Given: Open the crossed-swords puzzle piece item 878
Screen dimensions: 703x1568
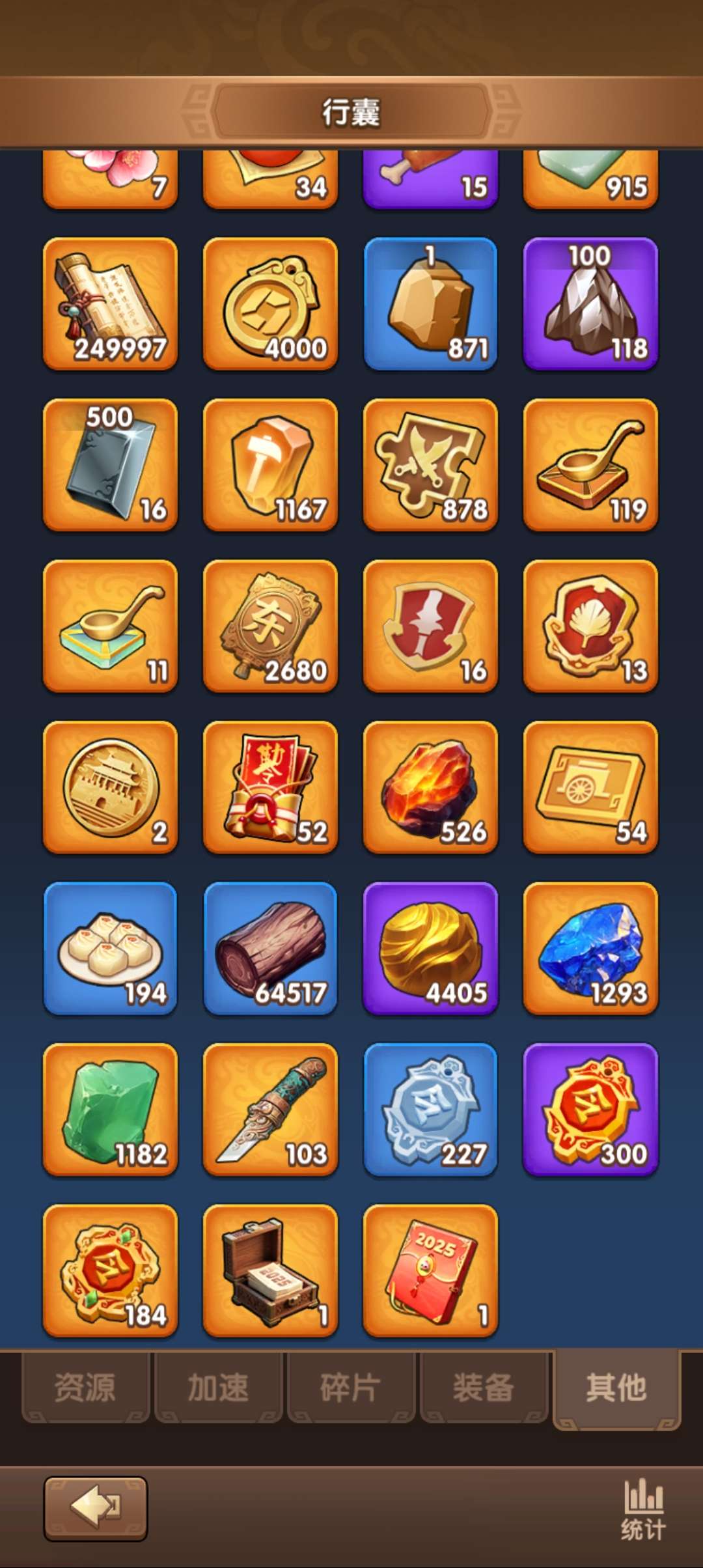Looking at the screenshot, I should [x=430, y=465].
